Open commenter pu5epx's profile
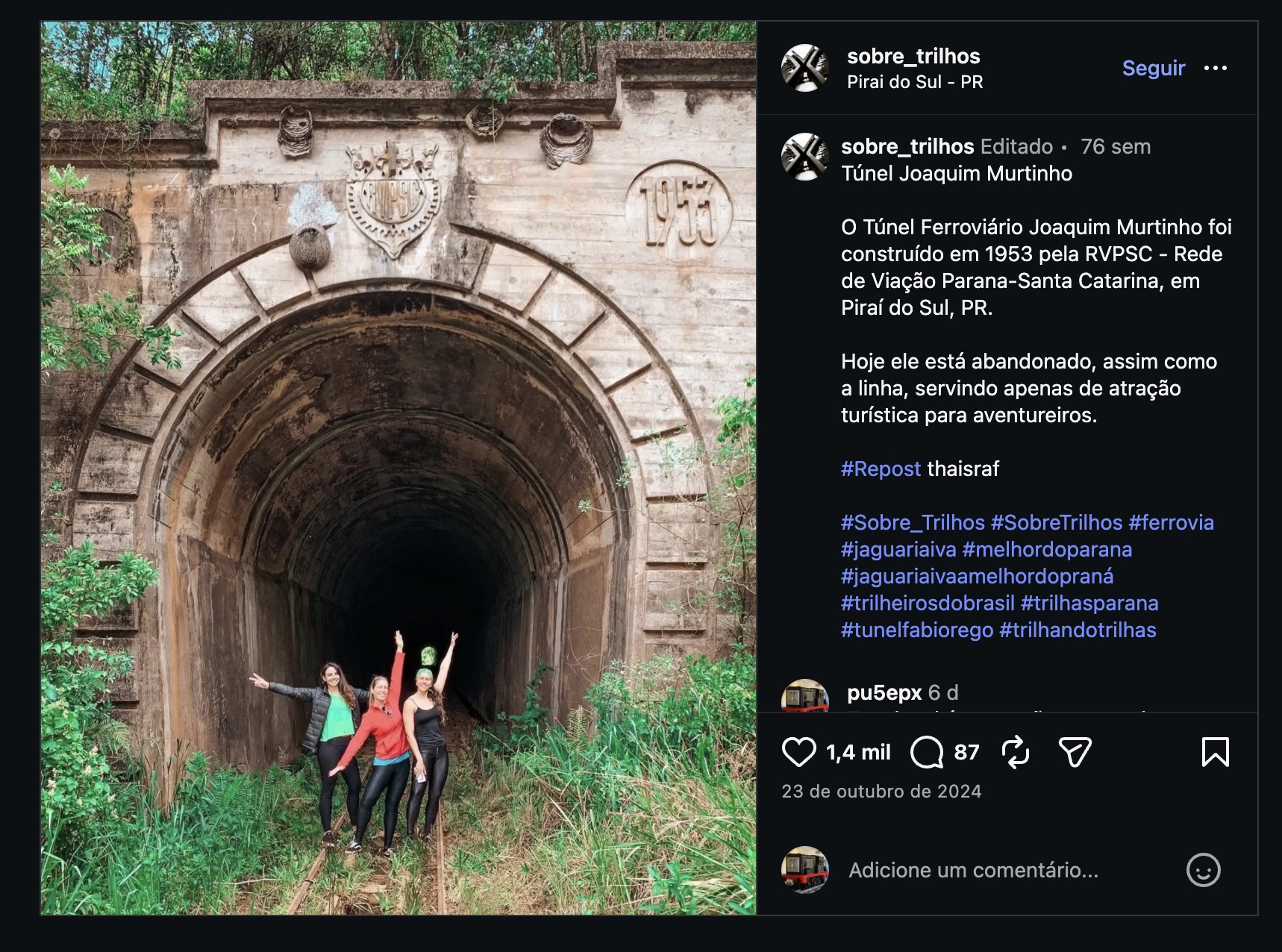Viewport: 1282px width, 952px height. [884, 692]
